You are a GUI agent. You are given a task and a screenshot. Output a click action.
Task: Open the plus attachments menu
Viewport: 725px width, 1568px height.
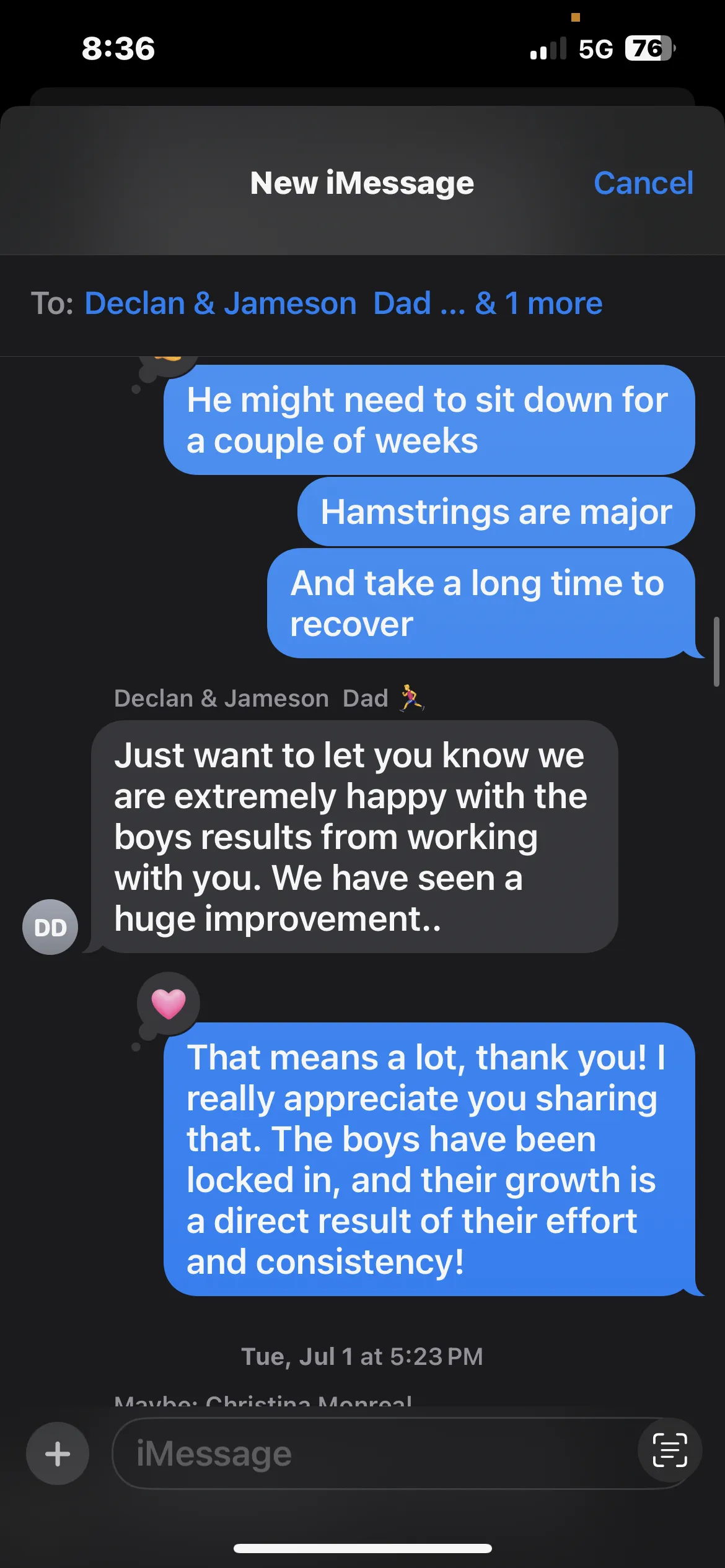(58, 1453)
